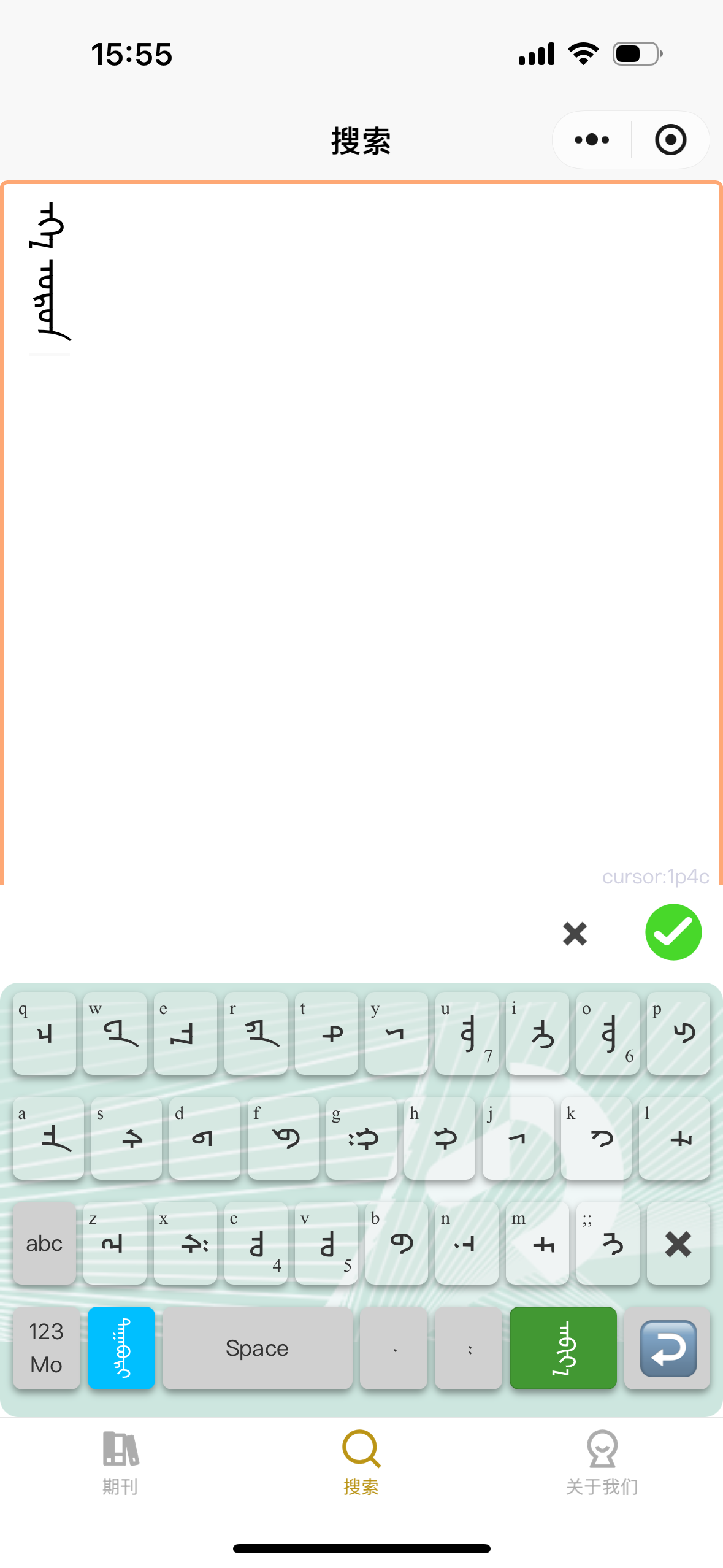Close the mini program via target icon
This screenshot has width=723, height=1568.
pyautogui.click(x=670, y=140)
